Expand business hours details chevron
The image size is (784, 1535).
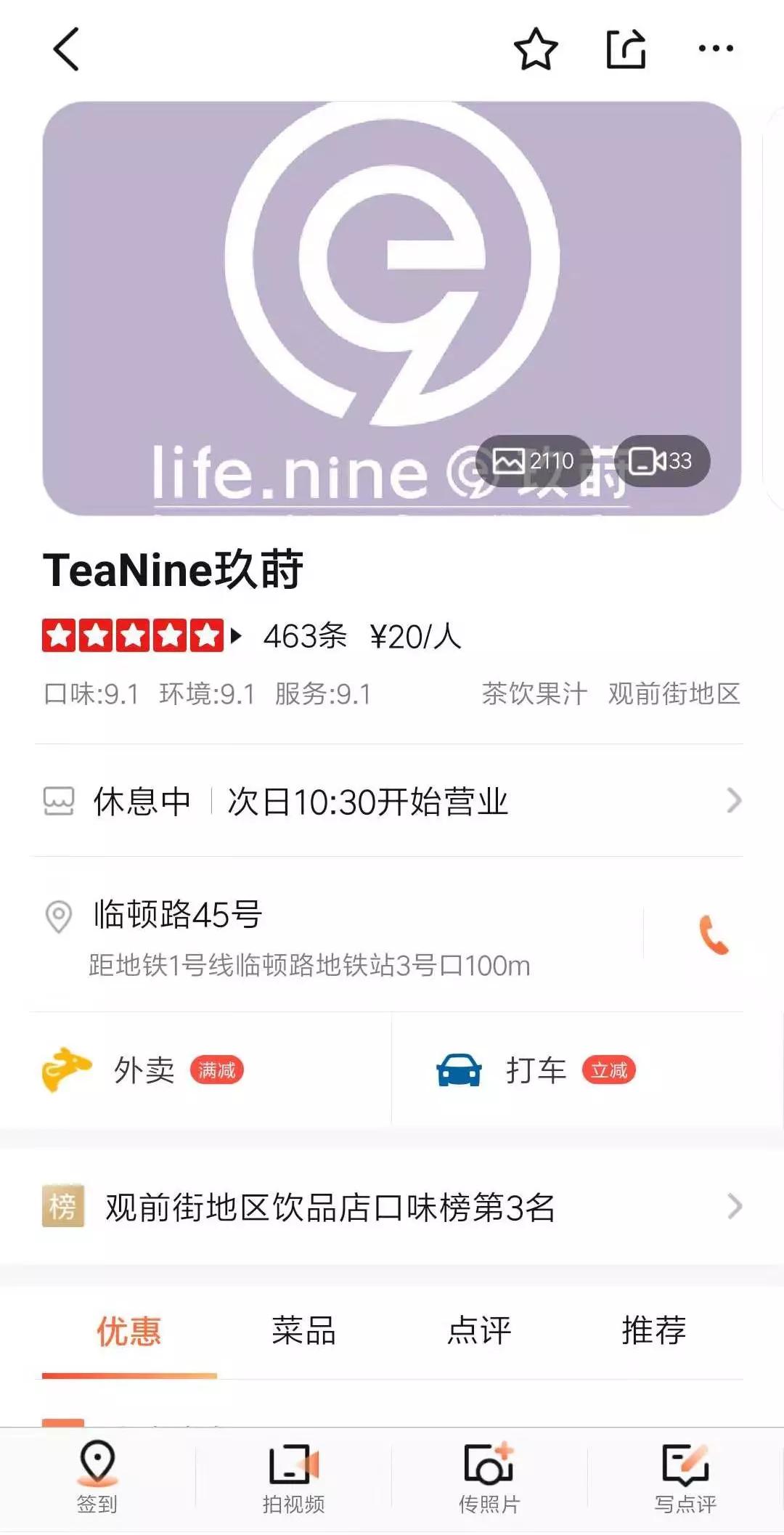tap(735, 801)
